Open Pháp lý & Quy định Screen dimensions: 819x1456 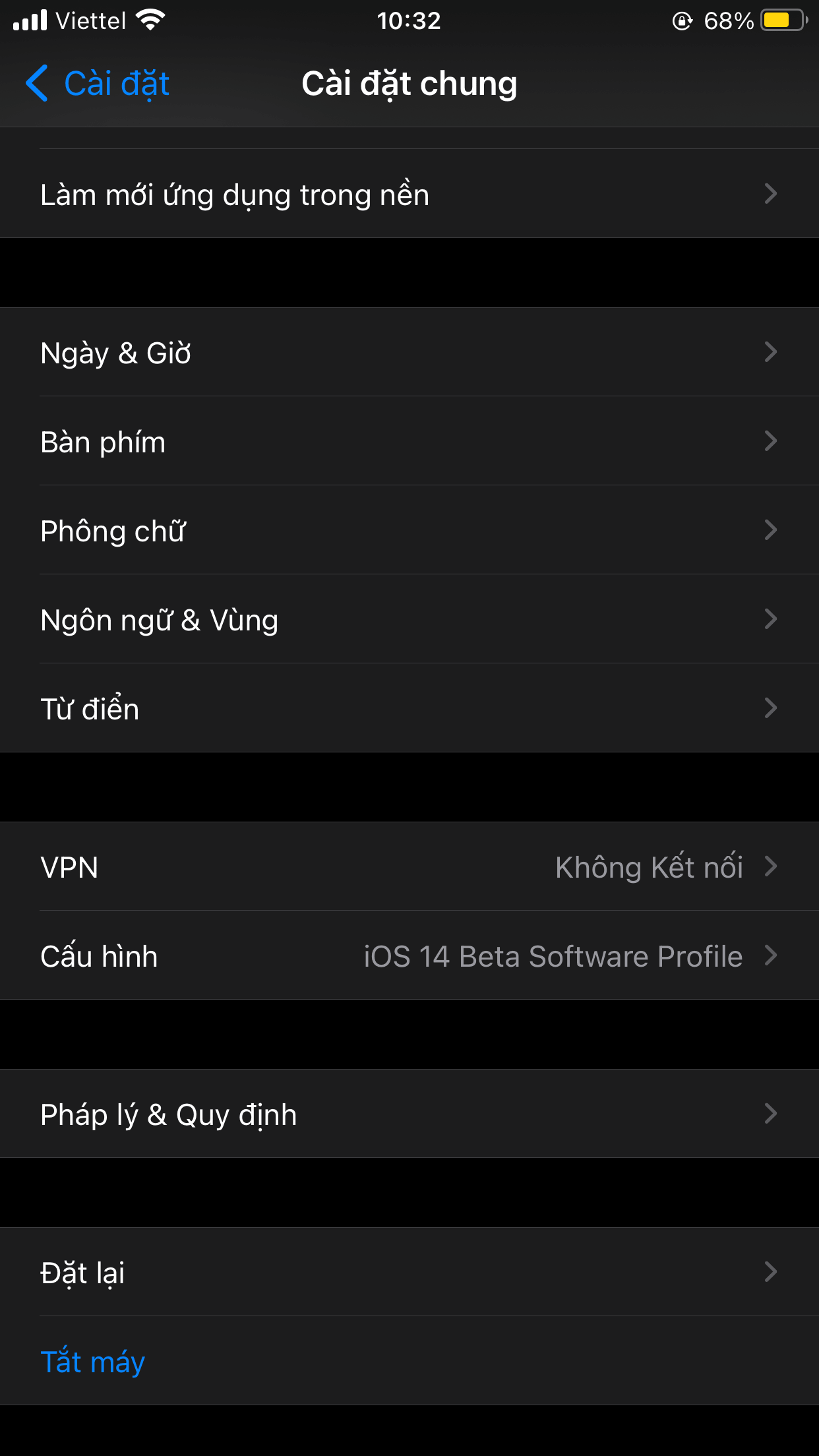click(x=409, y=1114)
